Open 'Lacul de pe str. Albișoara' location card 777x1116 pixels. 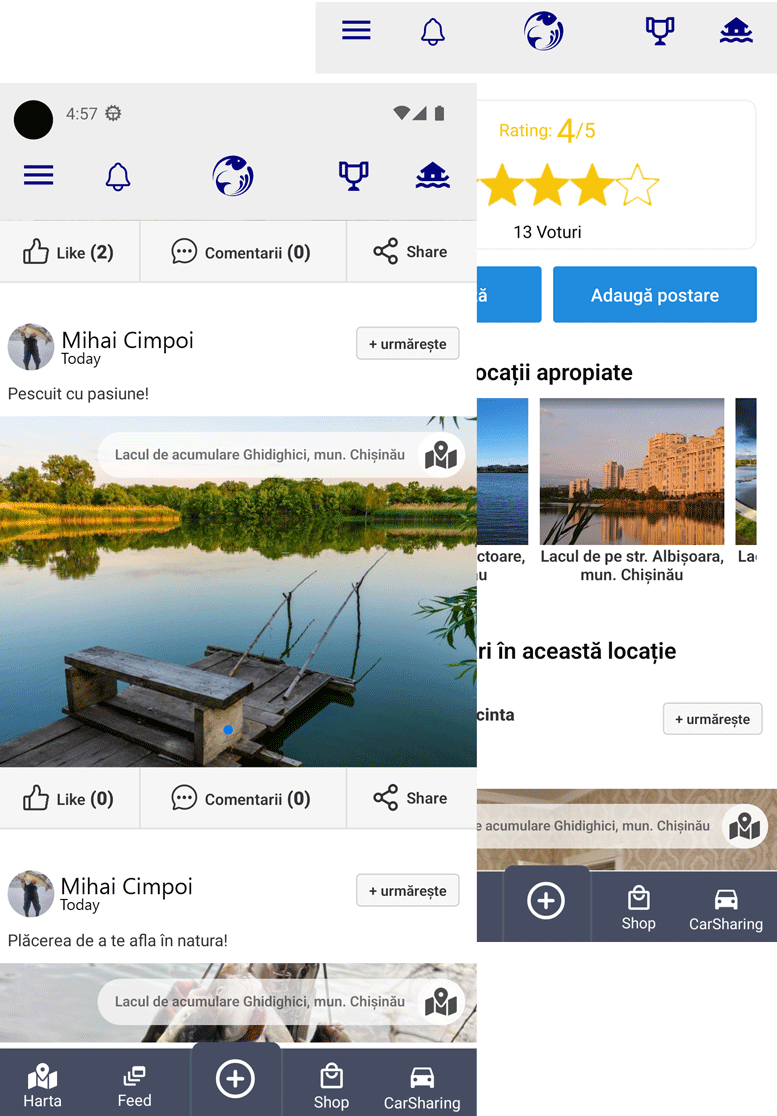tap(632, 491)
